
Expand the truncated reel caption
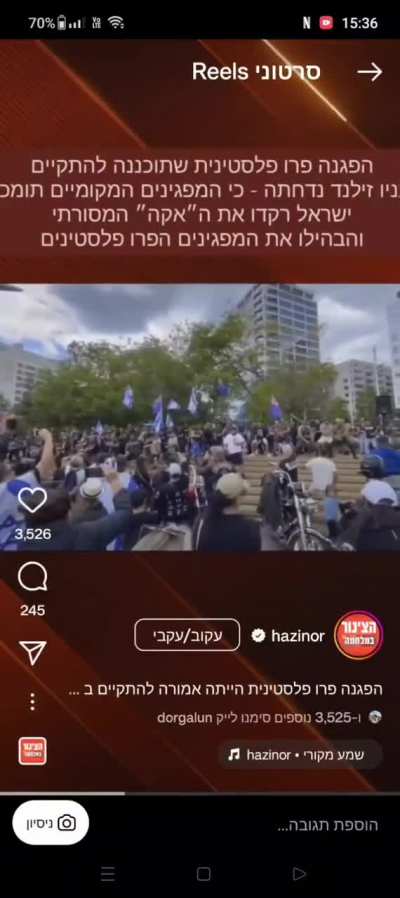click(225, 690)
